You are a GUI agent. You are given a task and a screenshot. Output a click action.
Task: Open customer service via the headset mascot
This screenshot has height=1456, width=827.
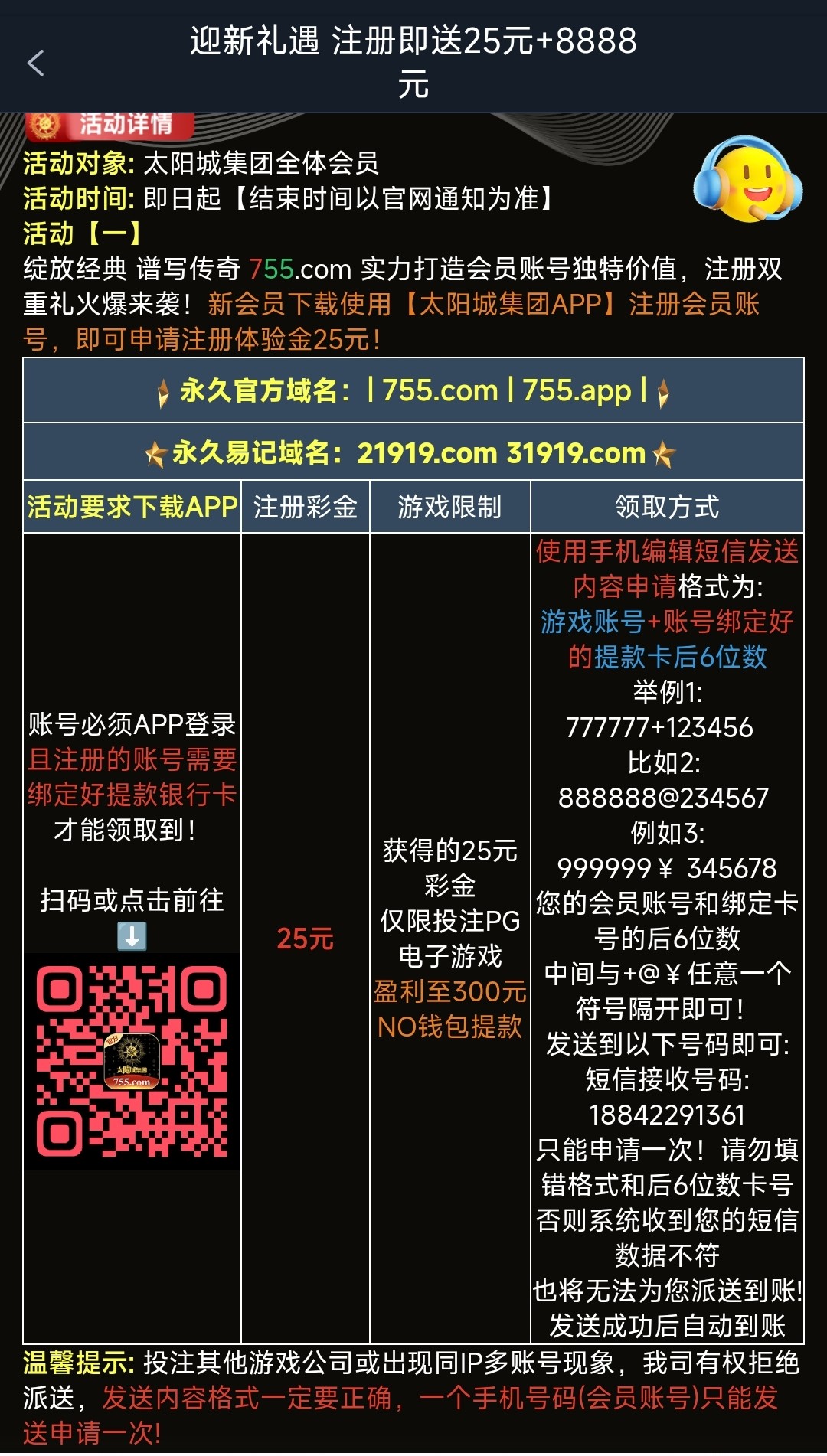tap(747, 181)
